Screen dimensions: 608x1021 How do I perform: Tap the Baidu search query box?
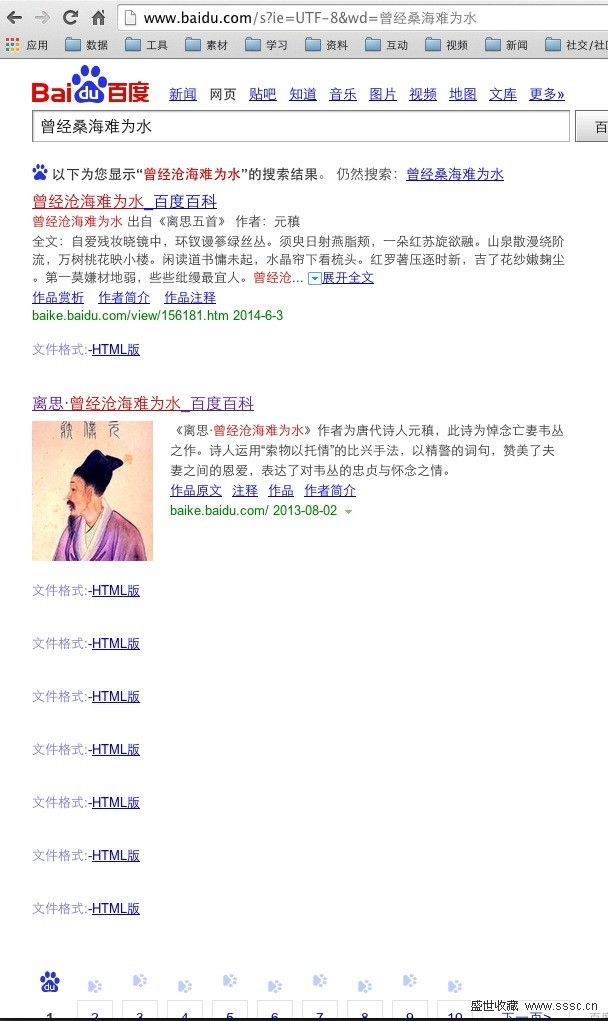point(300,128)
